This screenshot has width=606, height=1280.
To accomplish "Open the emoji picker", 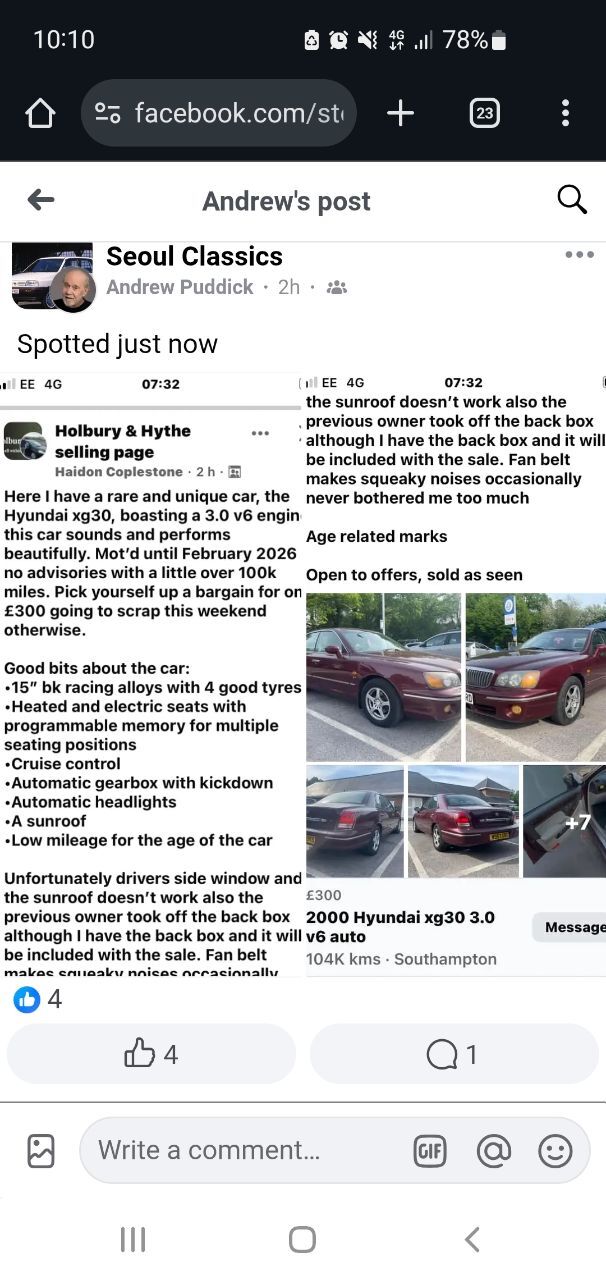I will point(555,1151).
